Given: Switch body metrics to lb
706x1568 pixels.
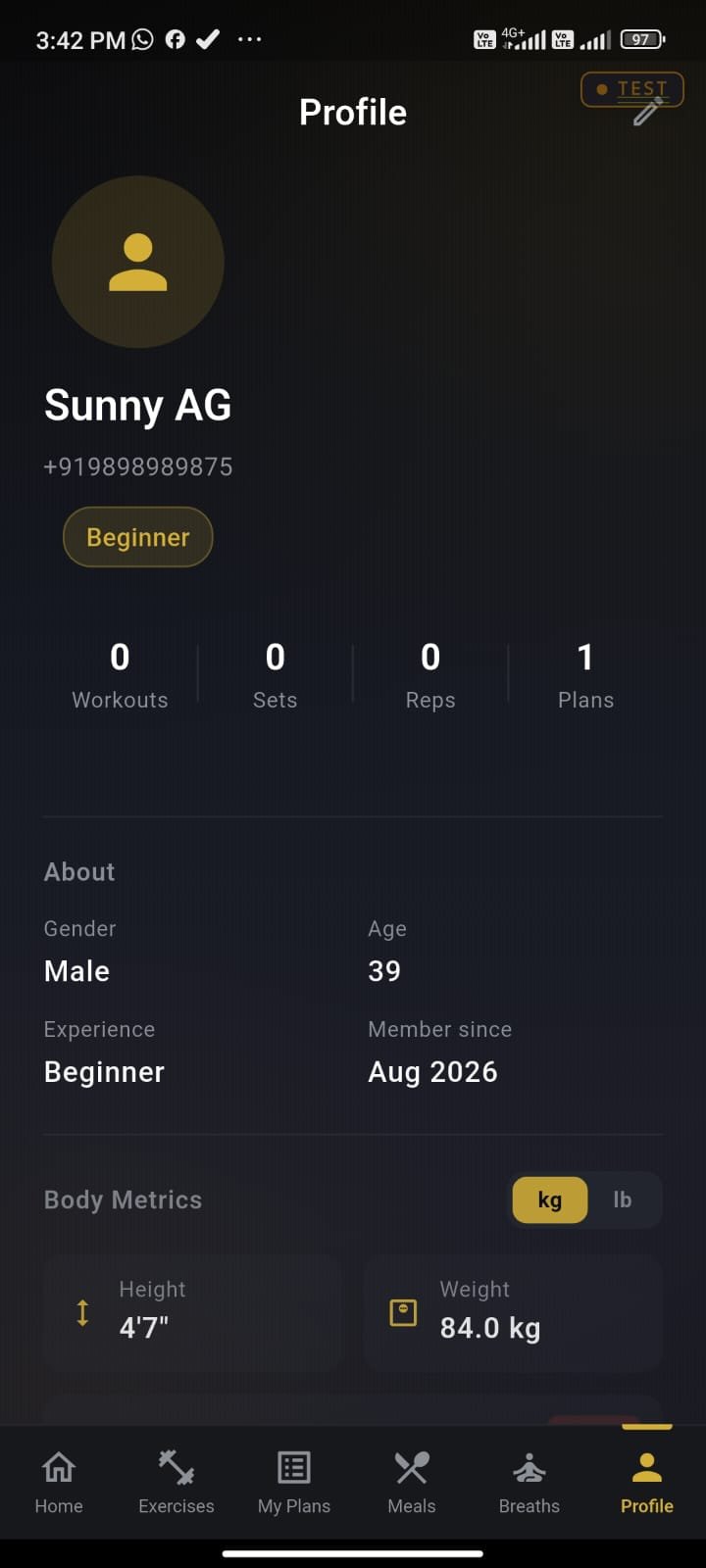Looking at the screenshot, I should (623, 1200).
